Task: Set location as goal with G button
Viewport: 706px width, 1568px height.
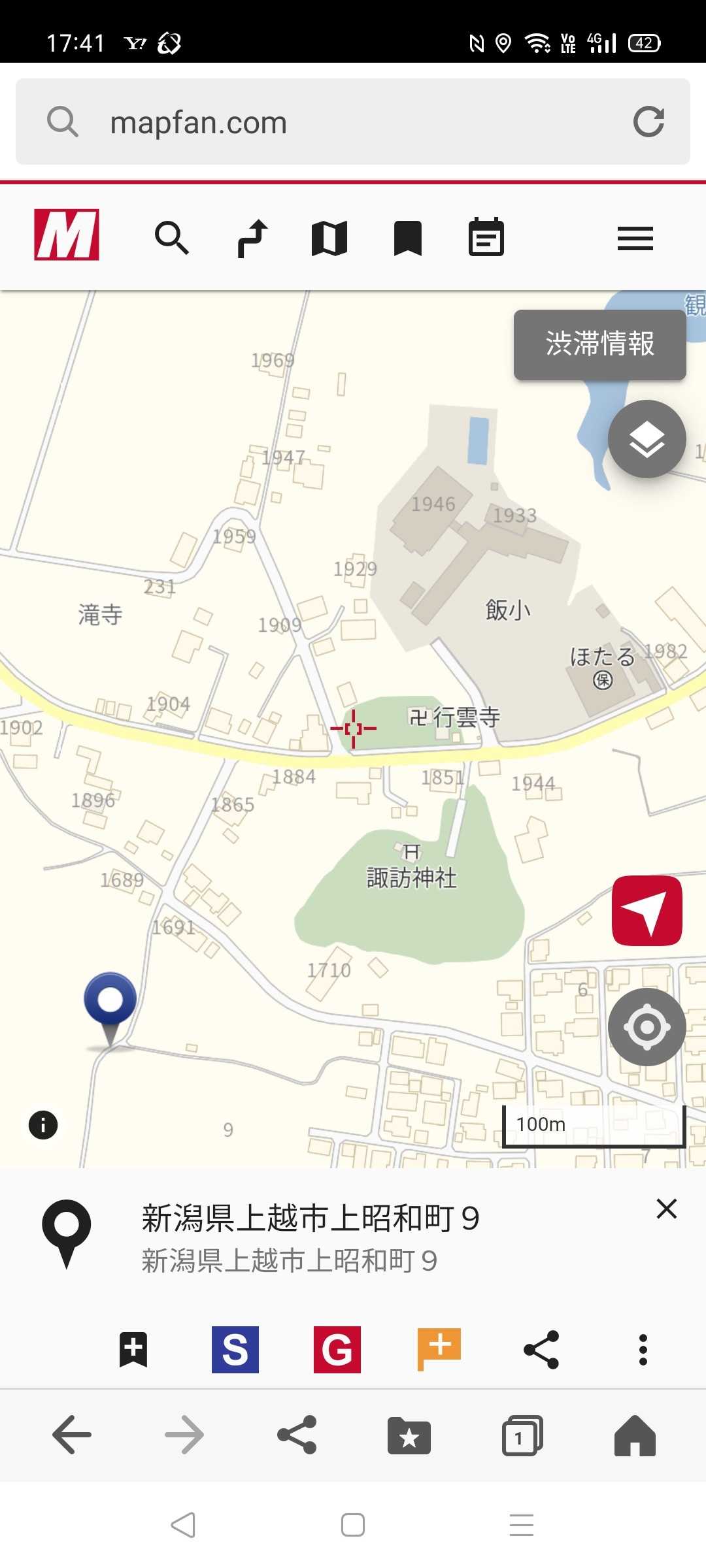Action: pos(337,1349)
